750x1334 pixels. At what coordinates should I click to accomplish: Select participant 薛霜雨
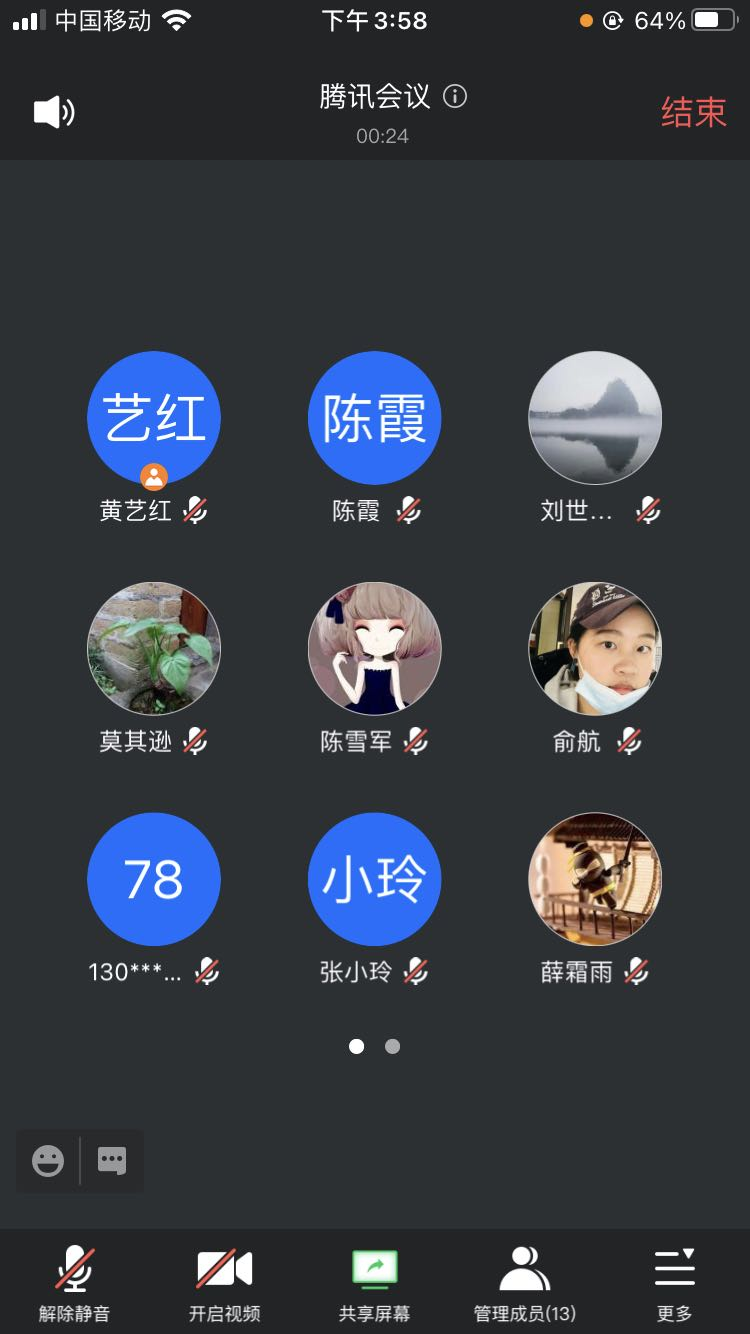click(595, 879)
